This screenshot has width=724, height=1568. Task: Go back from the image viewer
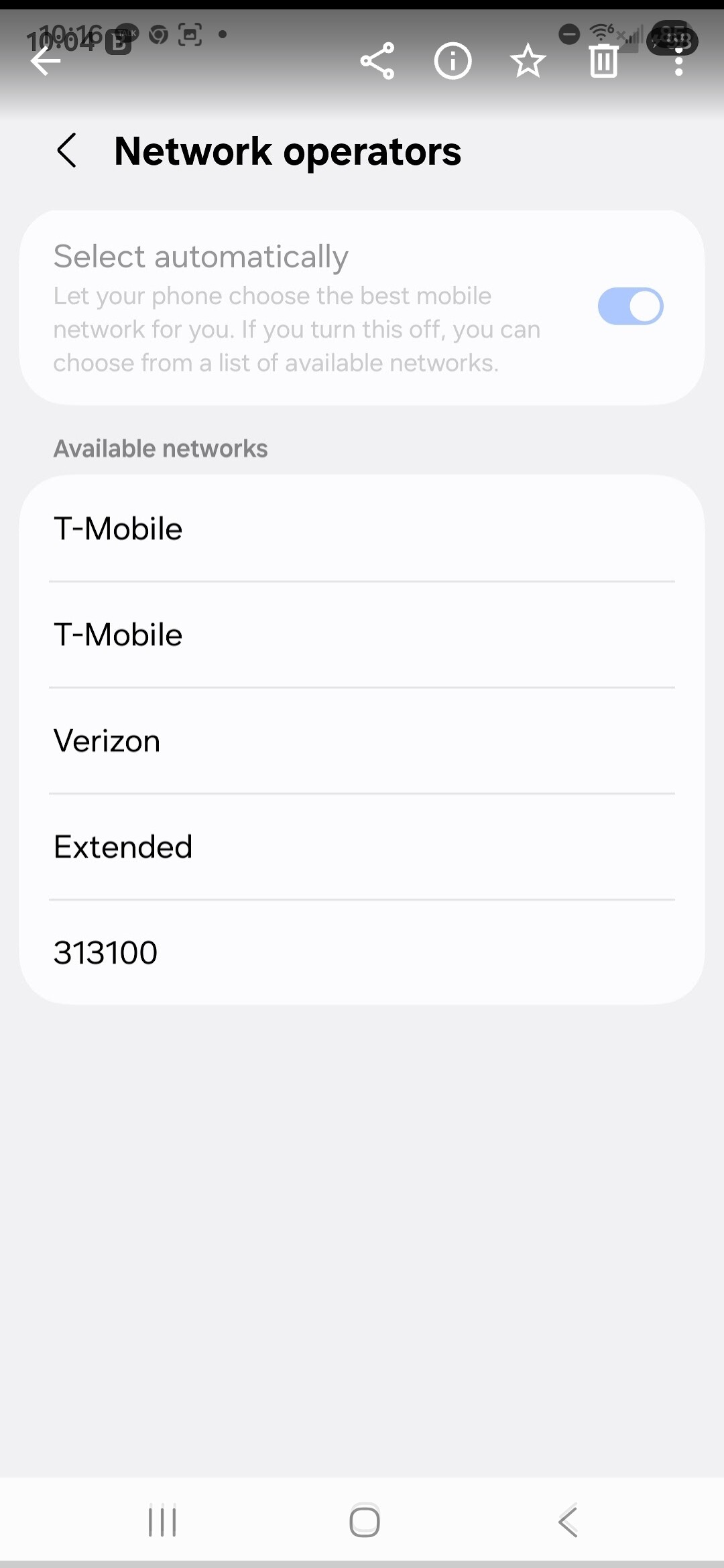pyautogui.click(x=46, y=61)
